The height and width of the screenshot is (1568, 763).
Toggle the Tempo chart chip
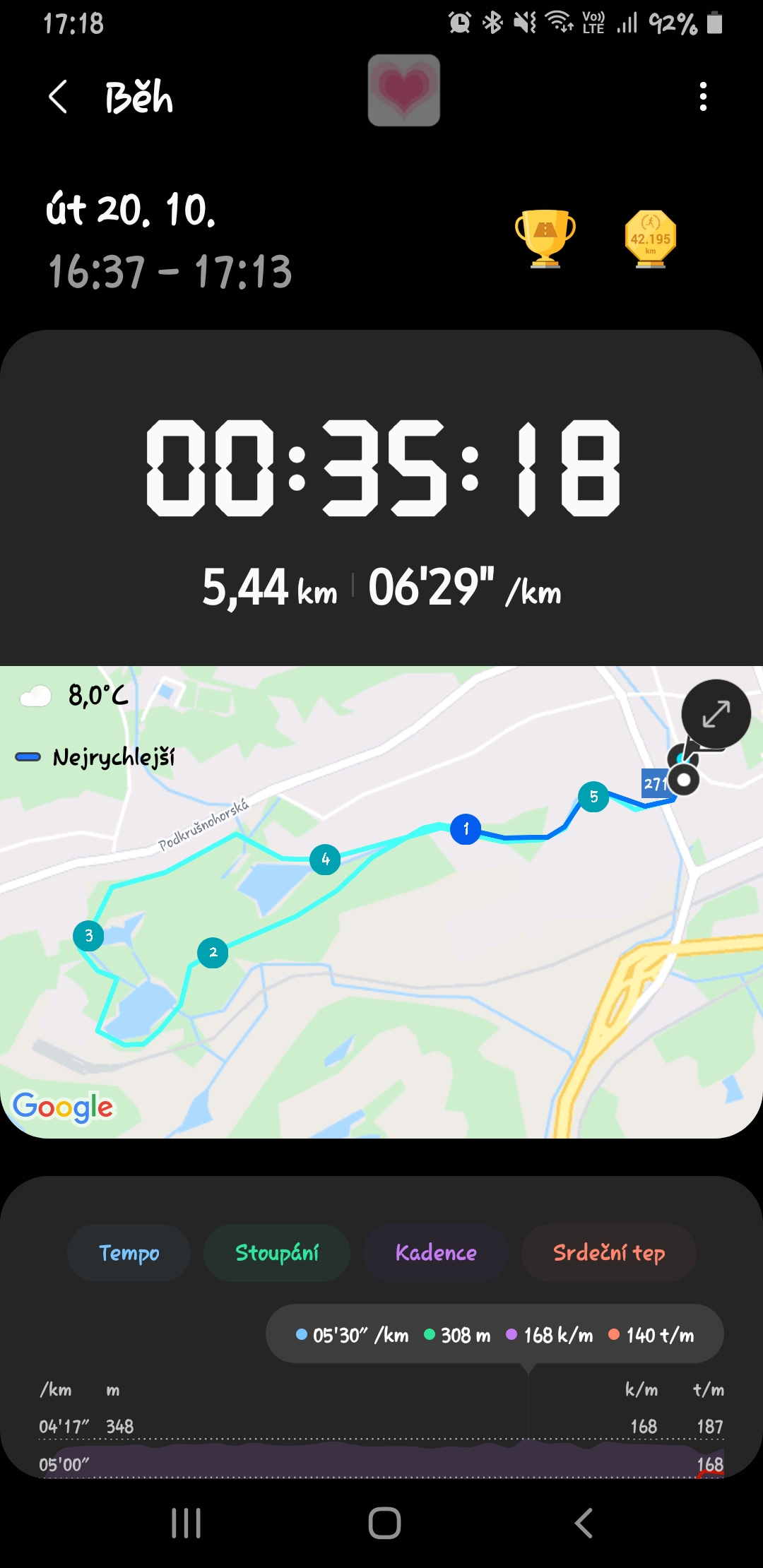click(x=129, y=1253)
